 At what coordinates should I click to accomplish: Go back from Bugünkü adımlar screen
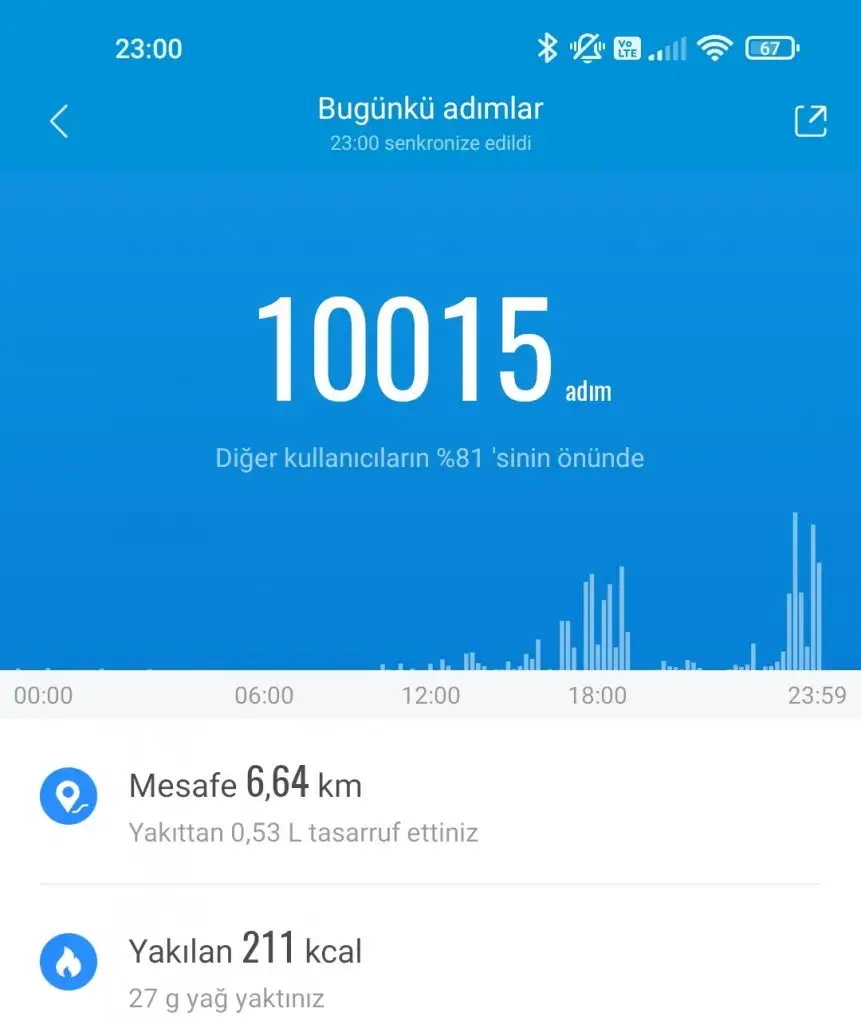tap(59, 121)
